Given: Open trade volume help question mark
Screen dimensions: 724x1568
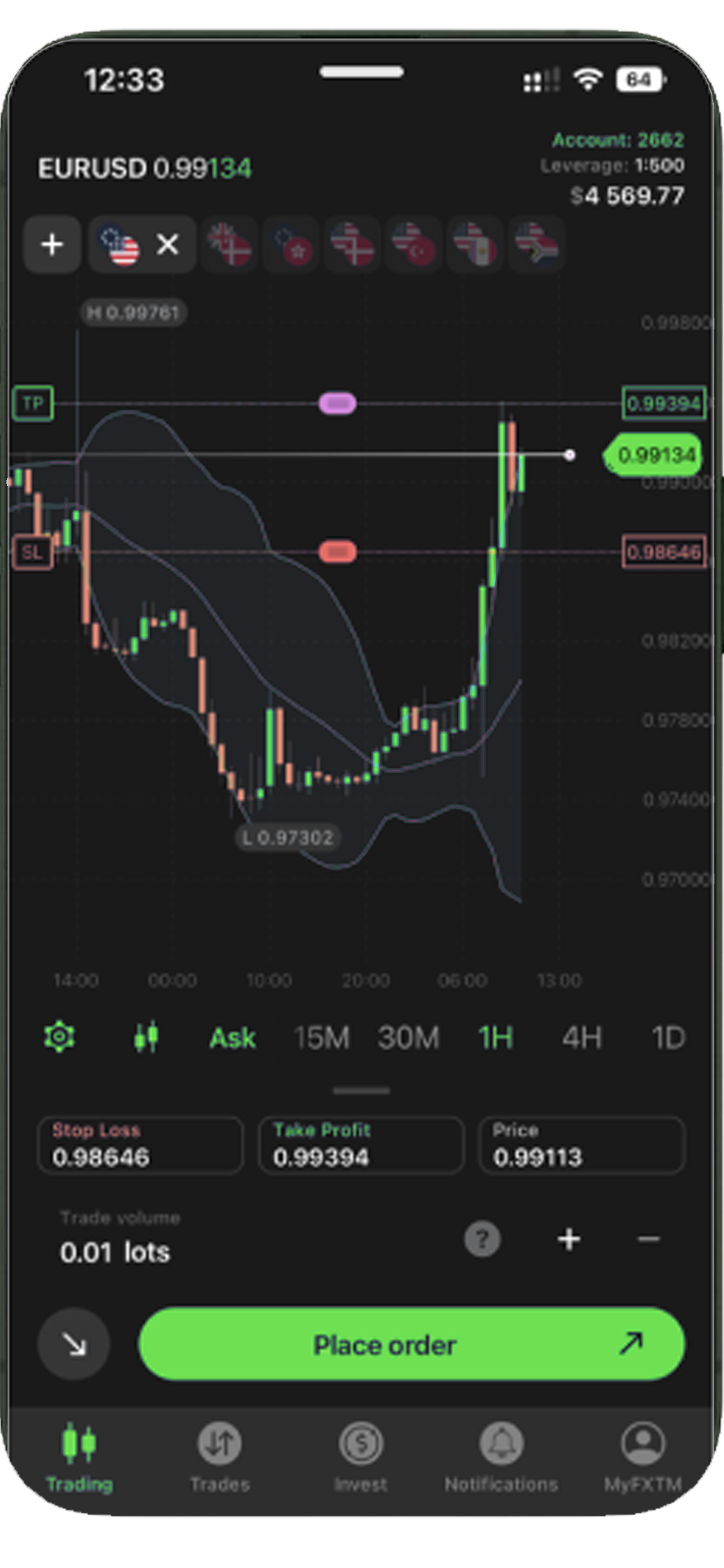Looking at the screenshot, I should tap(482, 1238).
